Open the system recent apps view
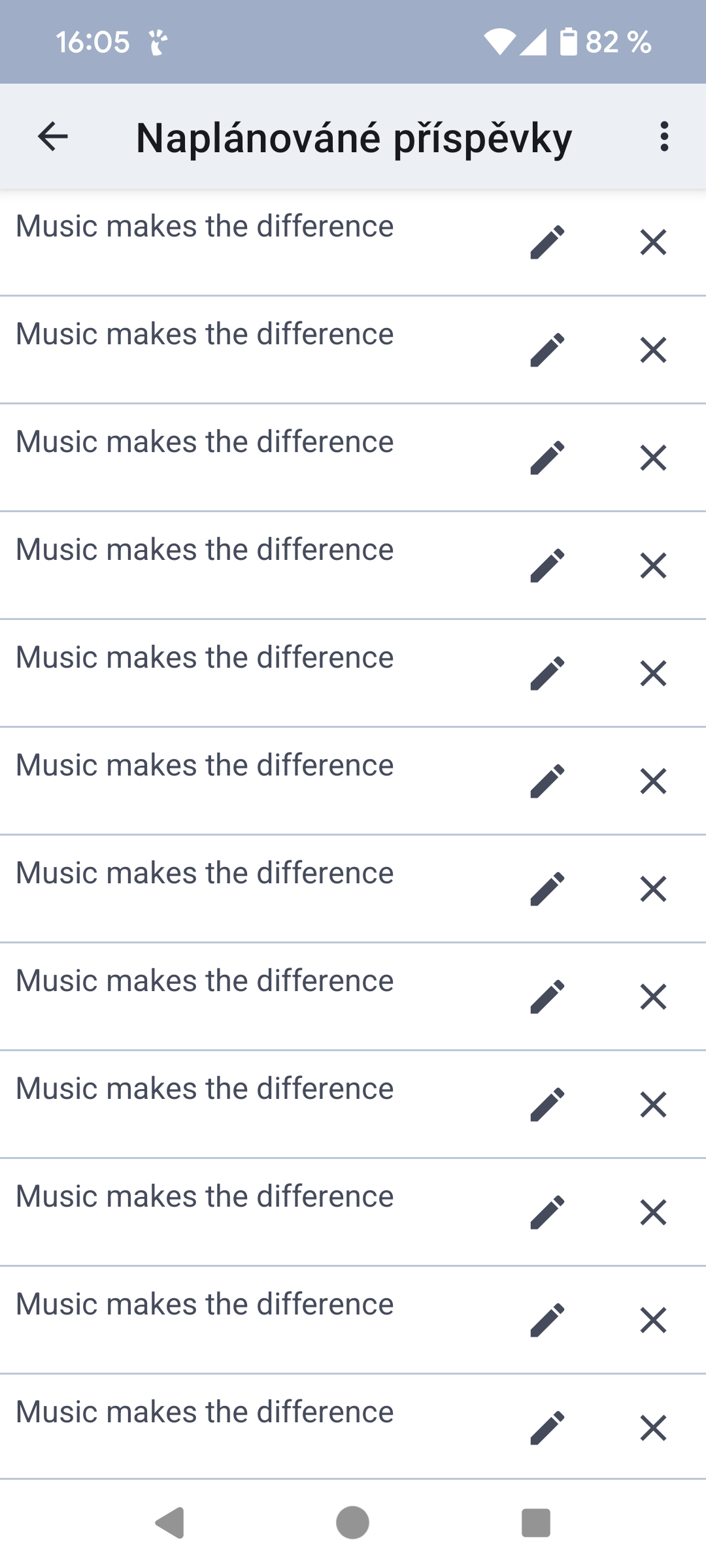Viewport: 706px width, 1568px height. [x=535, y=1523]
